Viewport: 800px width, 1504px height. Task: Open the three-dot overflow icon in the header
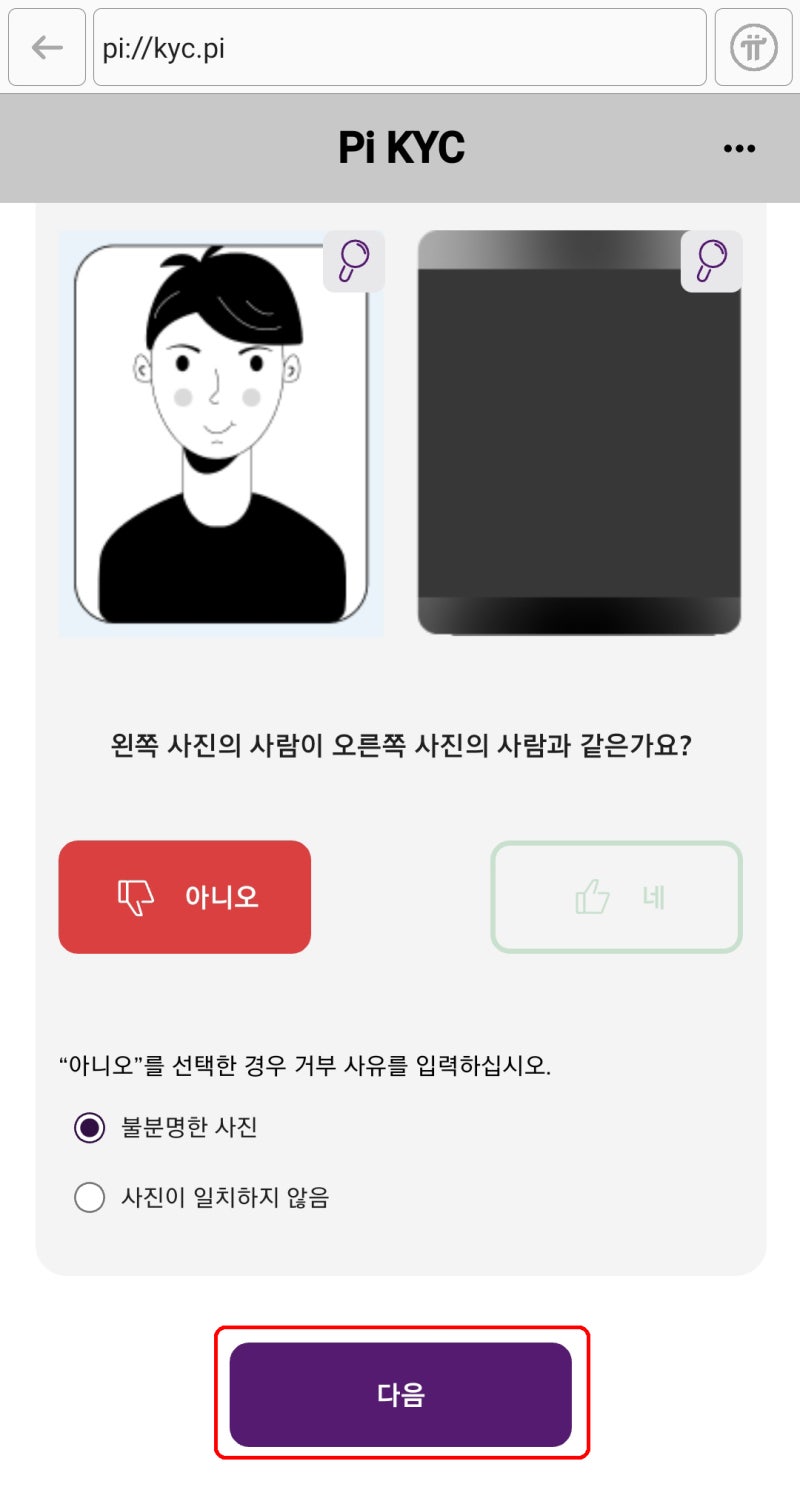740,148
